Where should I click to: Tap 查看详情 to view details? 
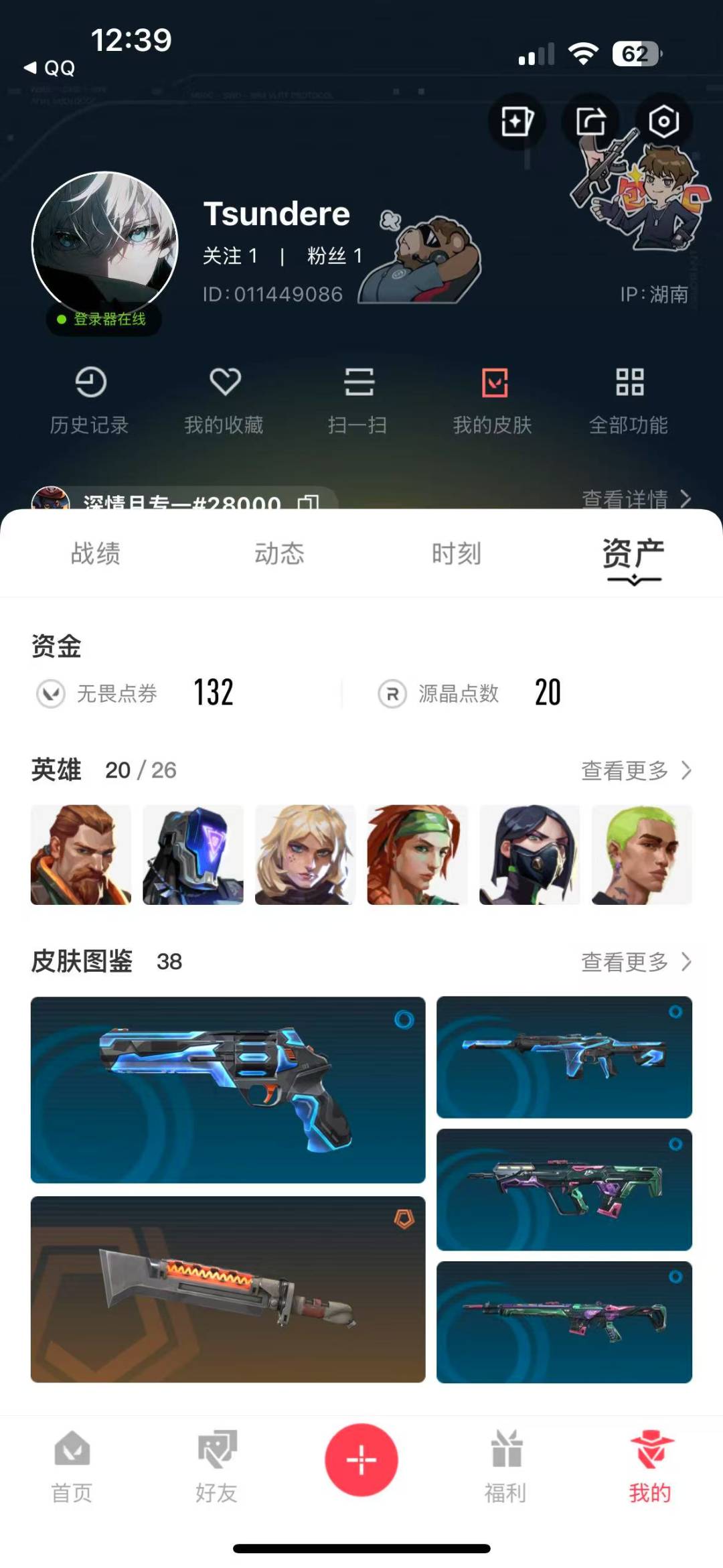point(636,498)
